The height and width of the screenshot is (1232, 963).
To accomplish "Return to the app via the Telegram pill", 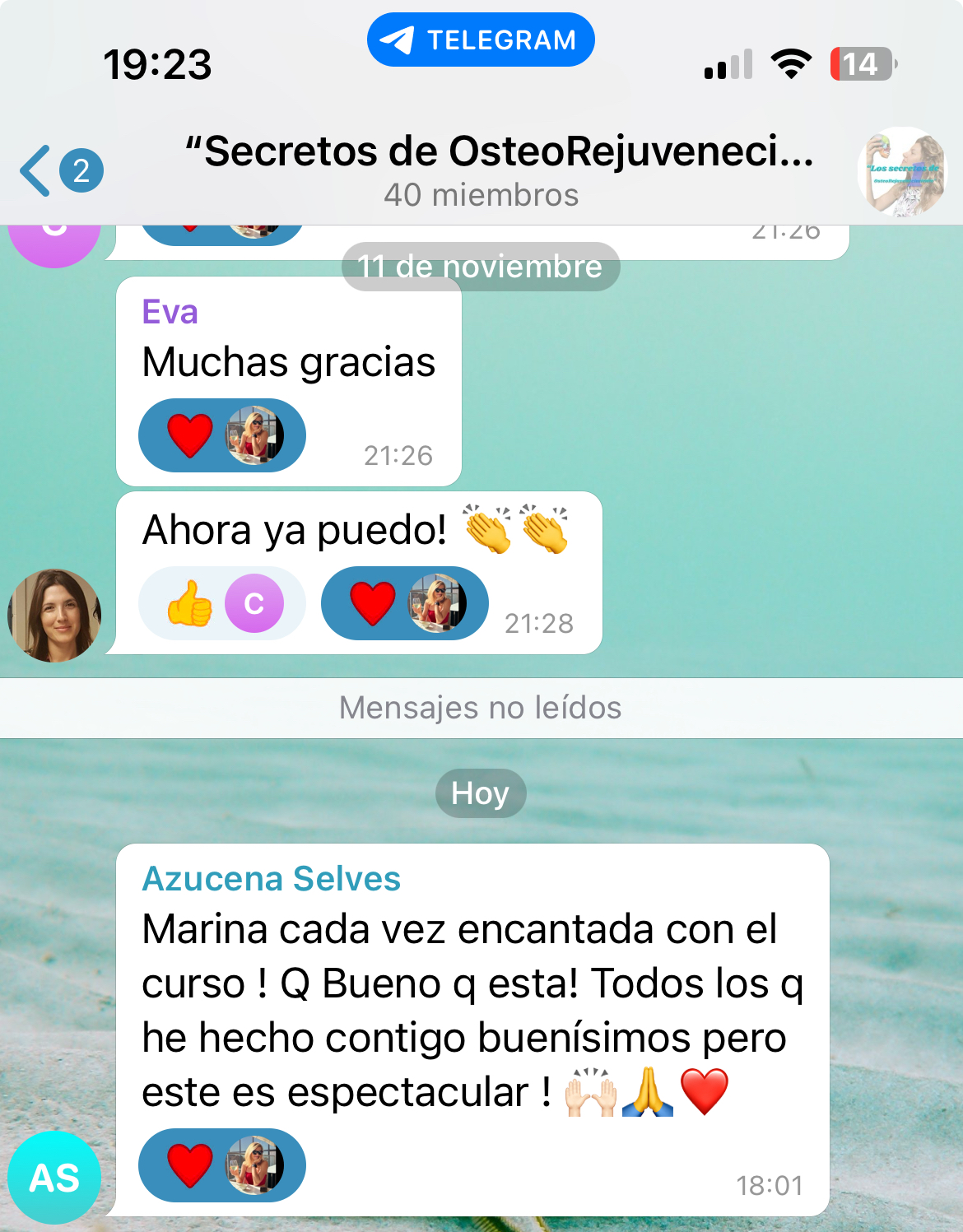I will [x=481, y=40].
